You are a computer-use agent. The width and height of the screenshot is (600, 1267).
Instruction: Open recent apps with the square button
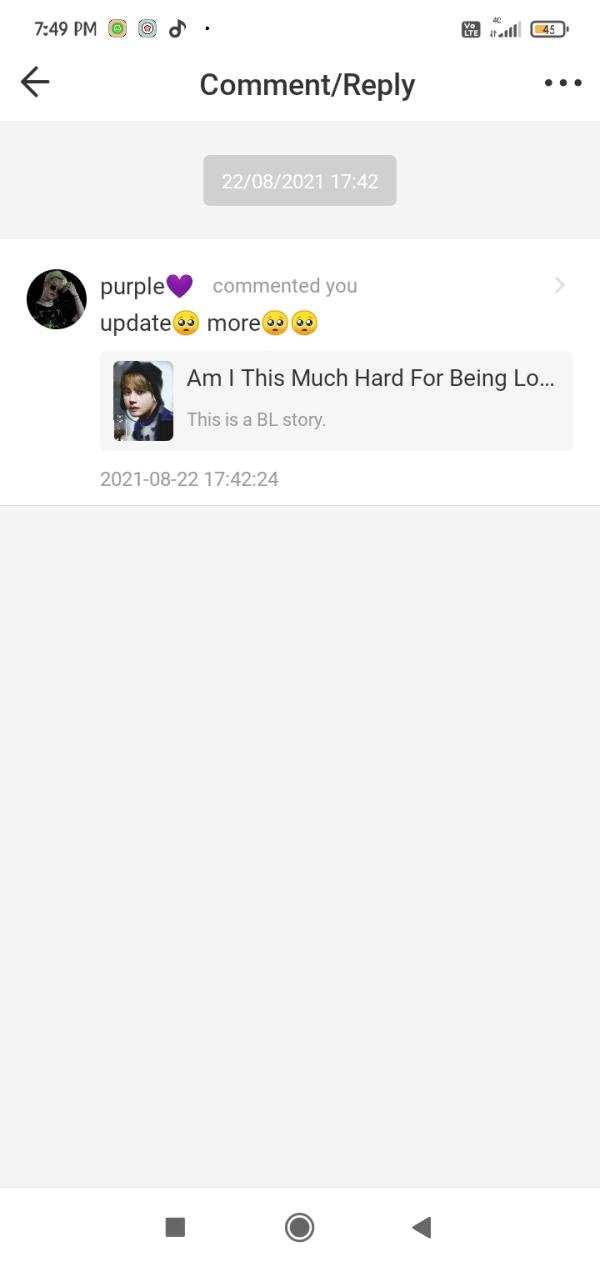(175, 1227)
